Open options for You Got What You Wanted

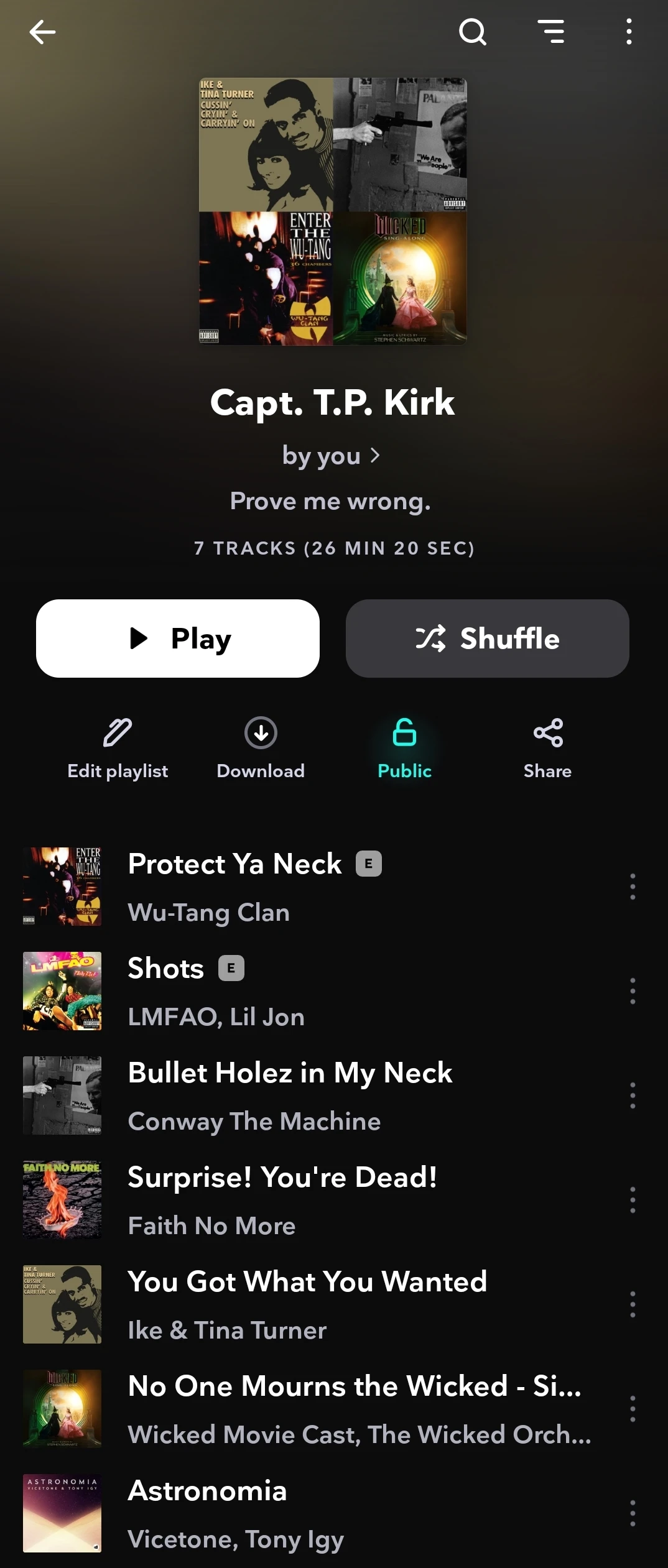(x=633, y=1304)
